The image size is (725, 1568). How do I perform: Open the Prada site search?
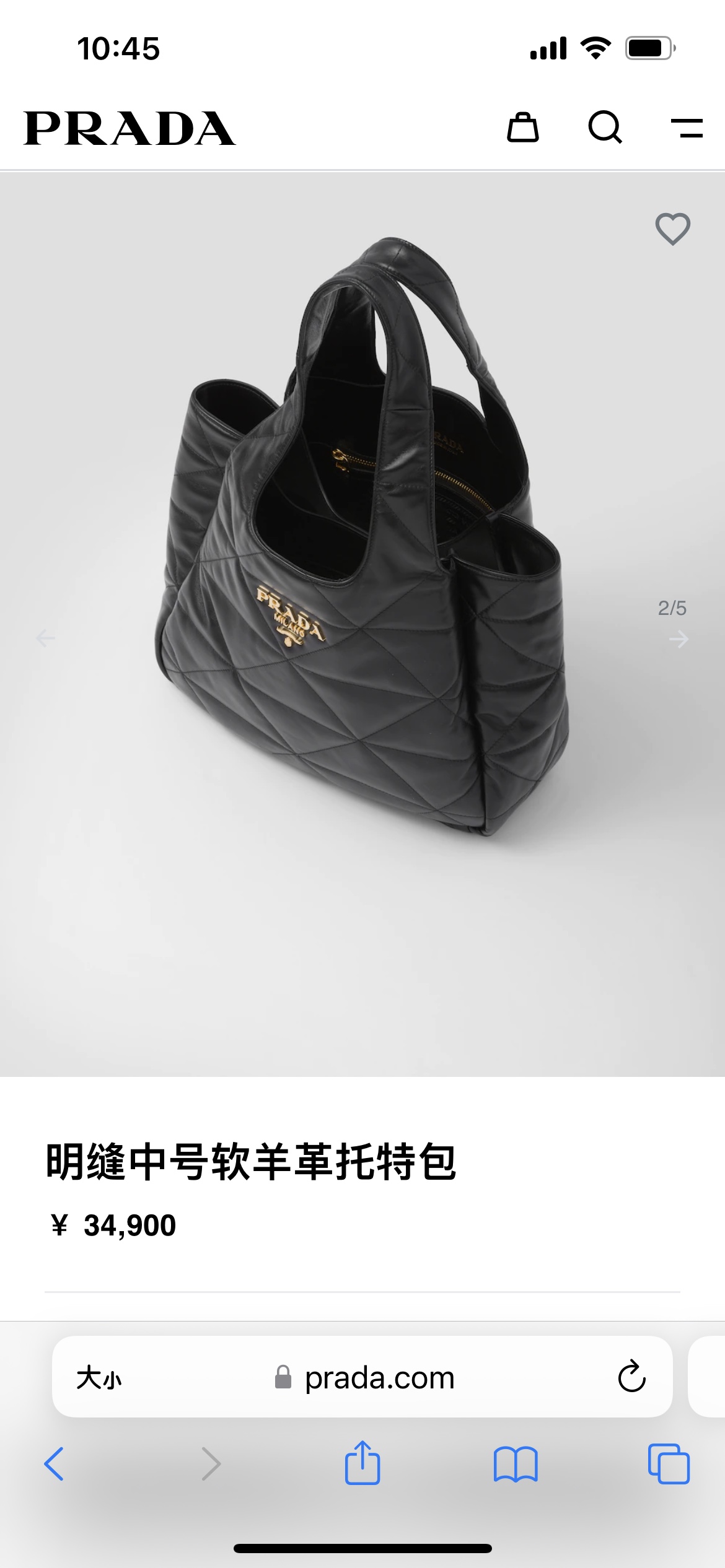coord(605,128)
